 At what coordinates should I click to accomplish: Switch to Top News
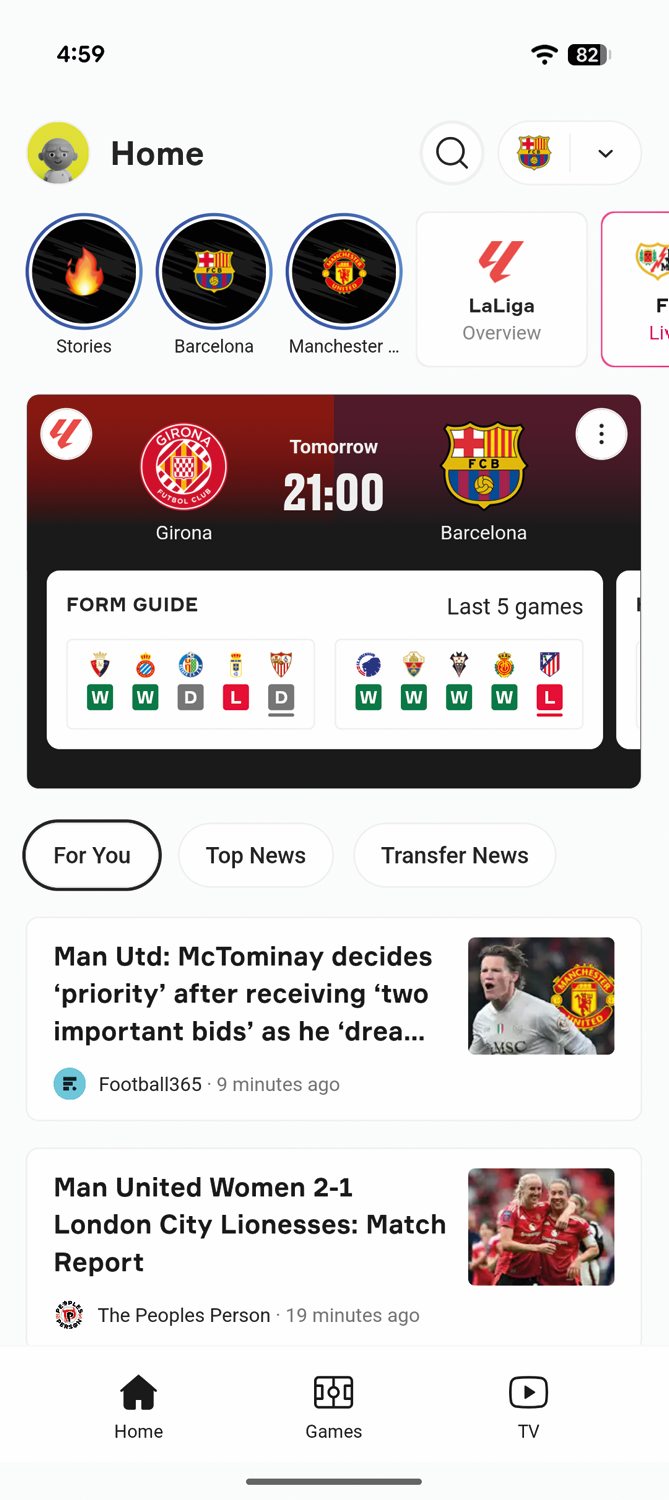pyautogui.click(x=256, y=855)
